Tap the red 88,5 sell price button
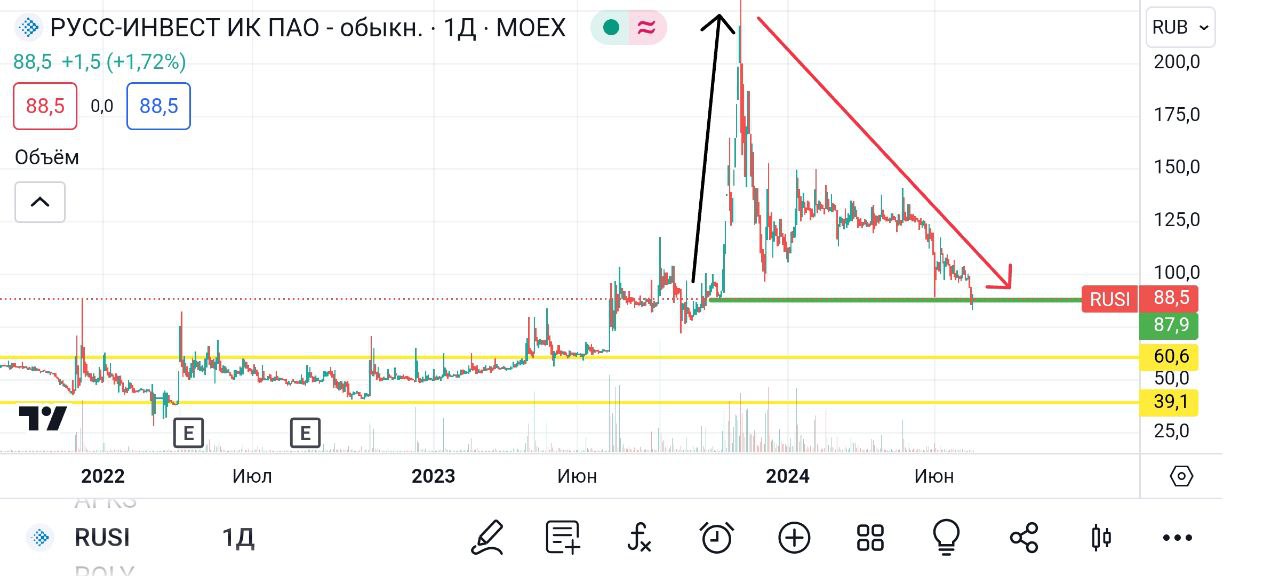Viewport: 1280px width, 576px height. [x=45, y=106]
